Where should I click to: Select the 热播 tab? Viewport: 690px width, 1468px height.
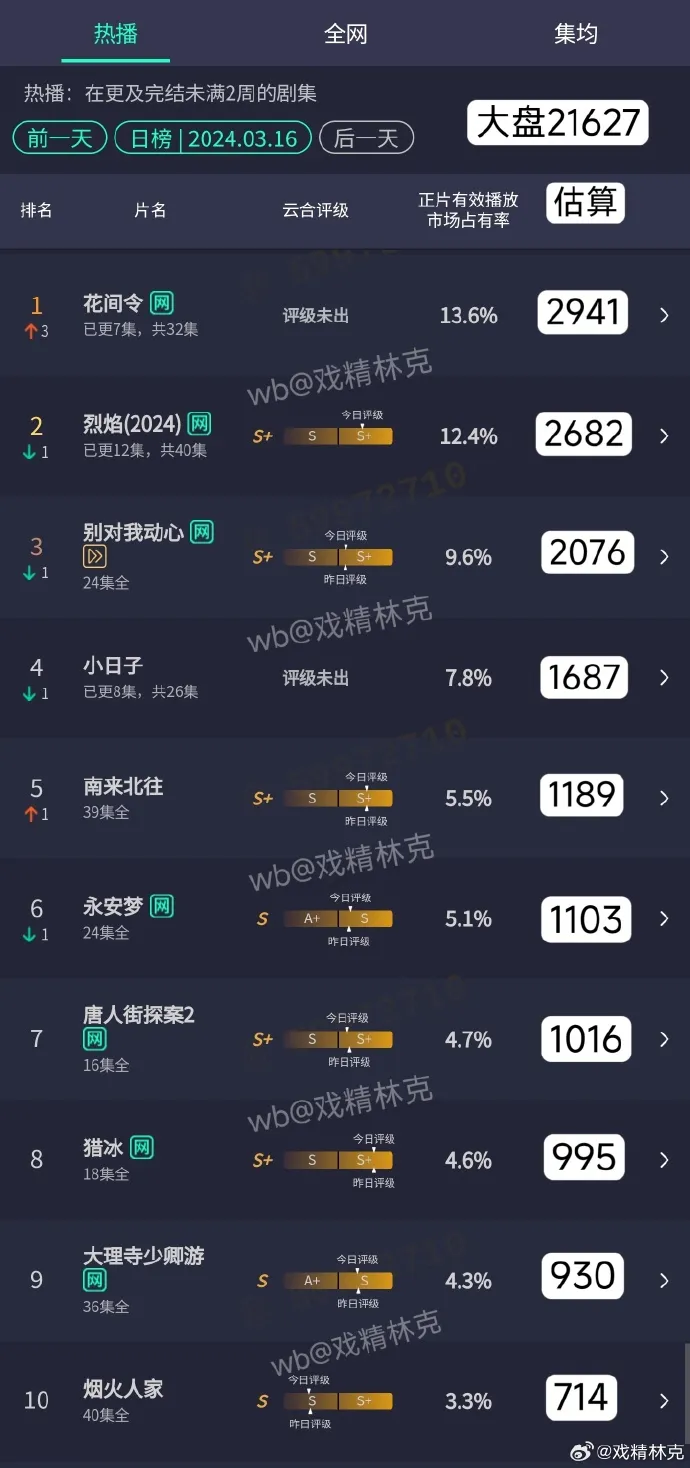(x=115, y=34)
